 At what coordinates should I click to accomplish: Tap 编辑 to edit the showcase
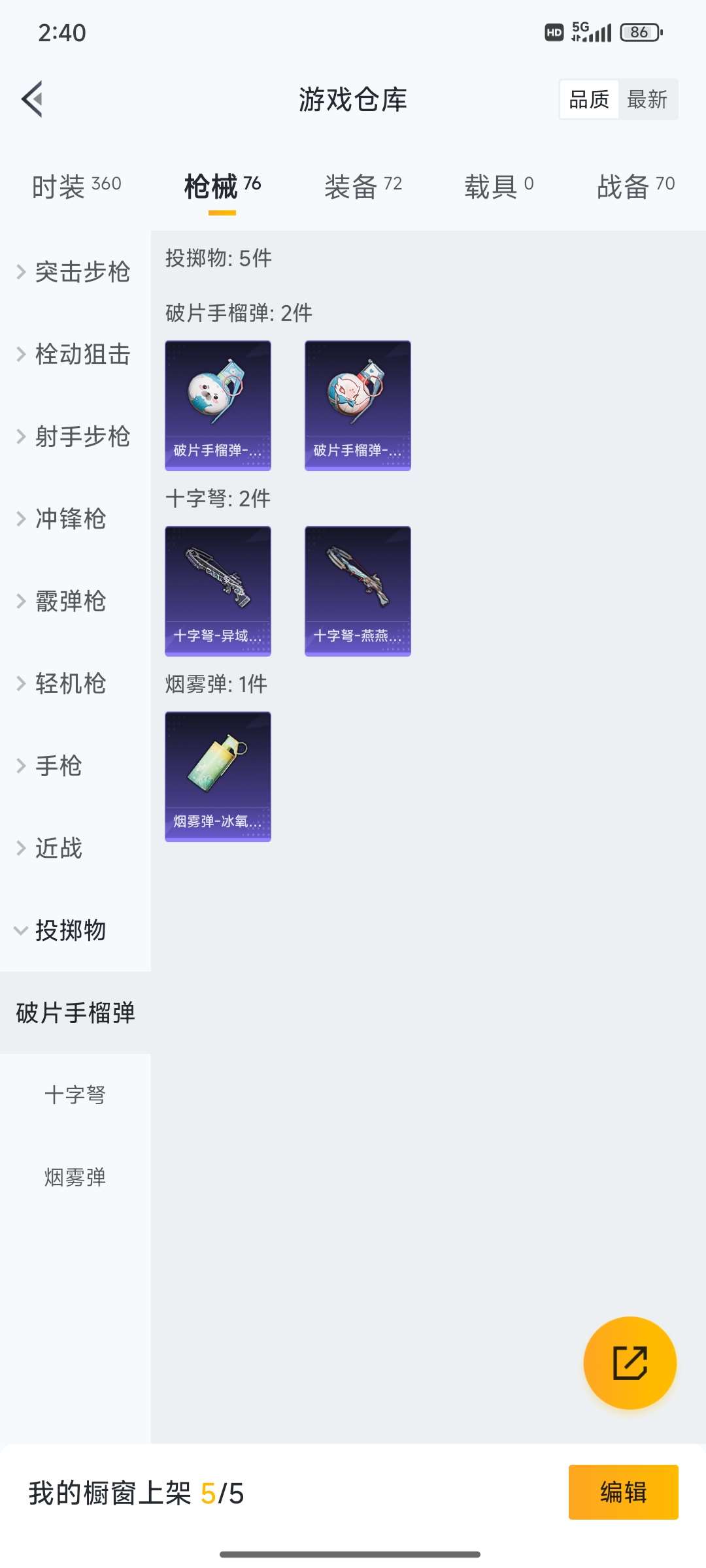tap(623, 1492)
